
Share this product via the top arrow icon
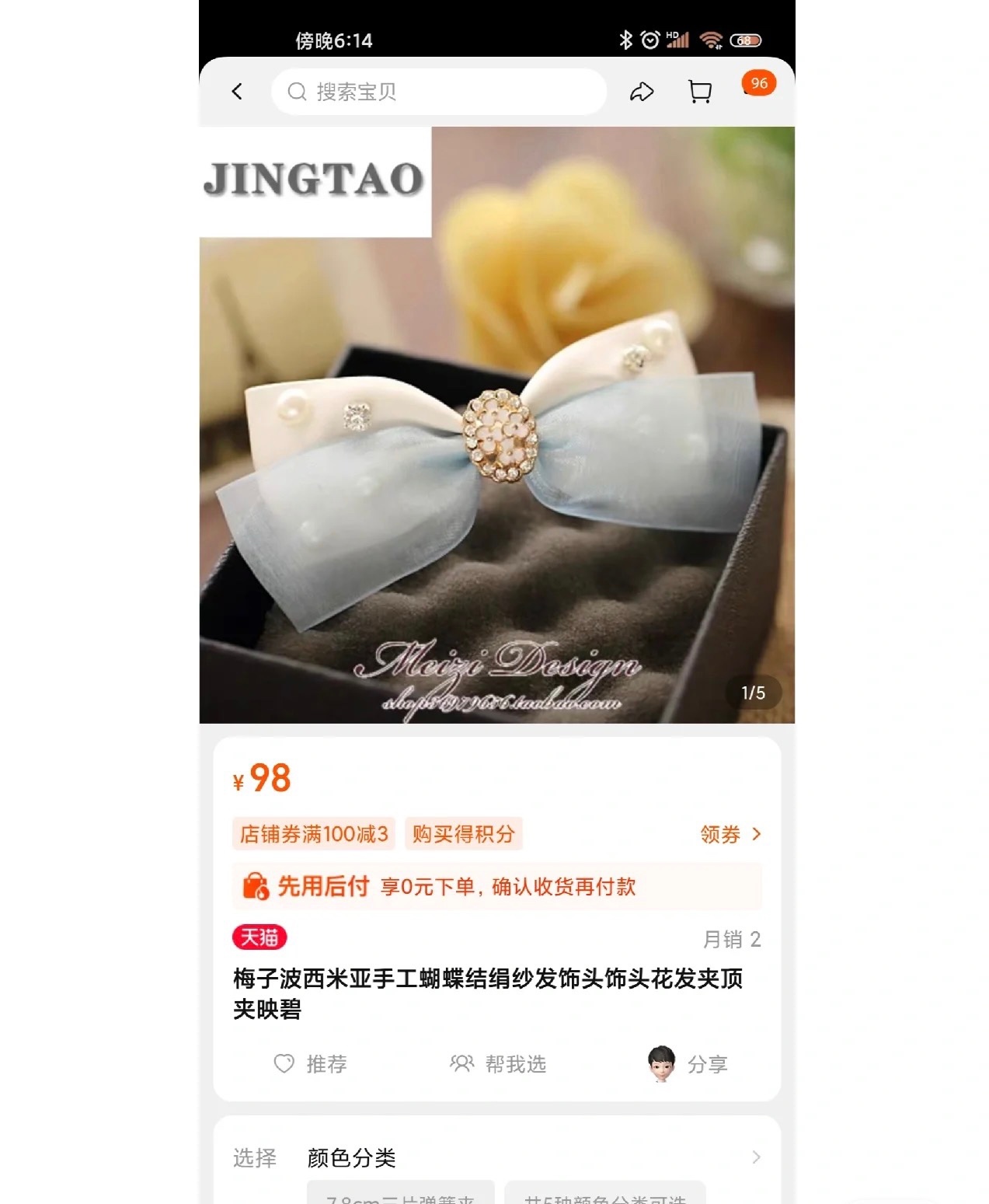(641, 92)
